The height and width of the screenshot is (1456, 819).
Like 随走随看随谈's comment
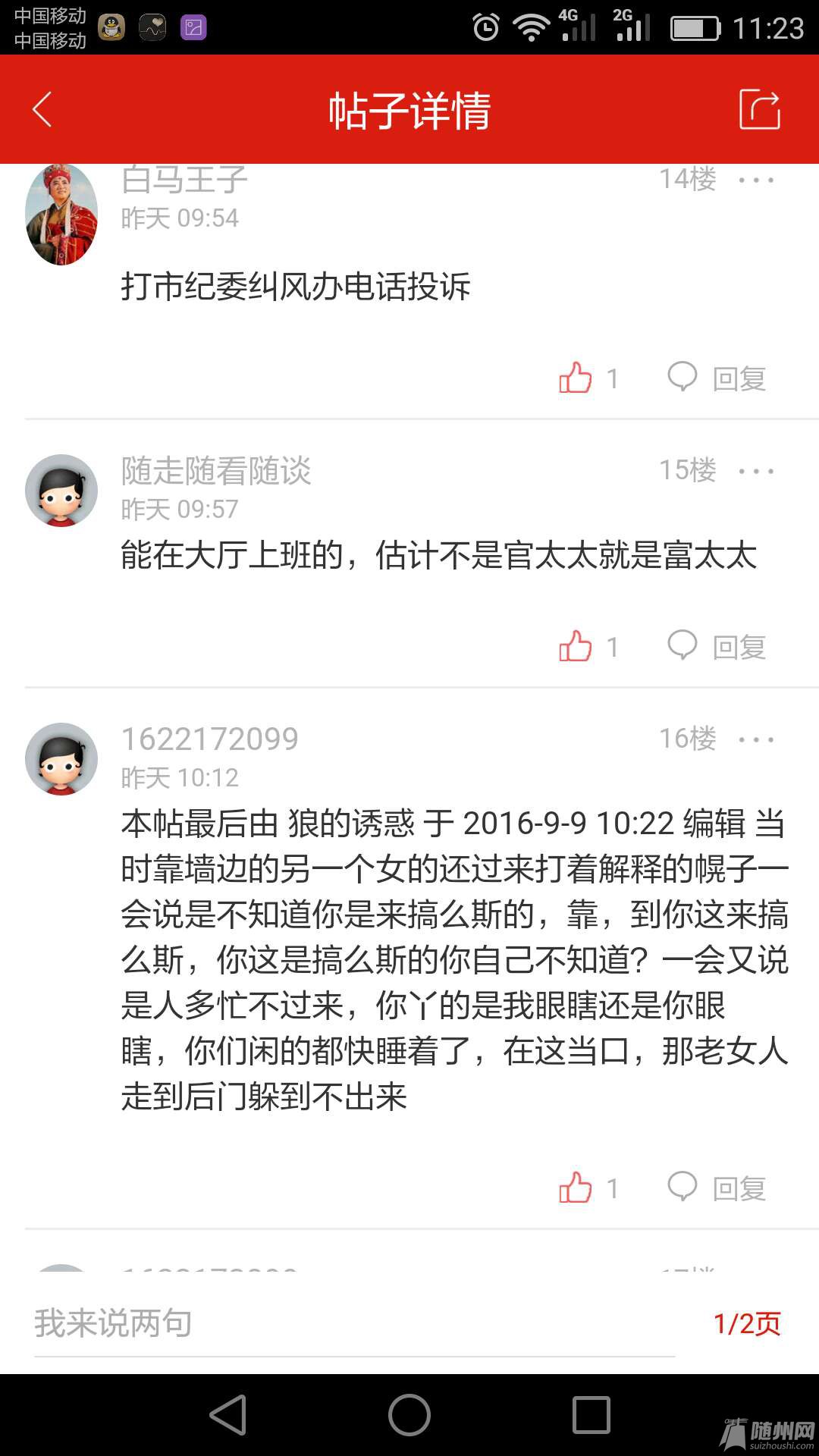pos(576,647)
